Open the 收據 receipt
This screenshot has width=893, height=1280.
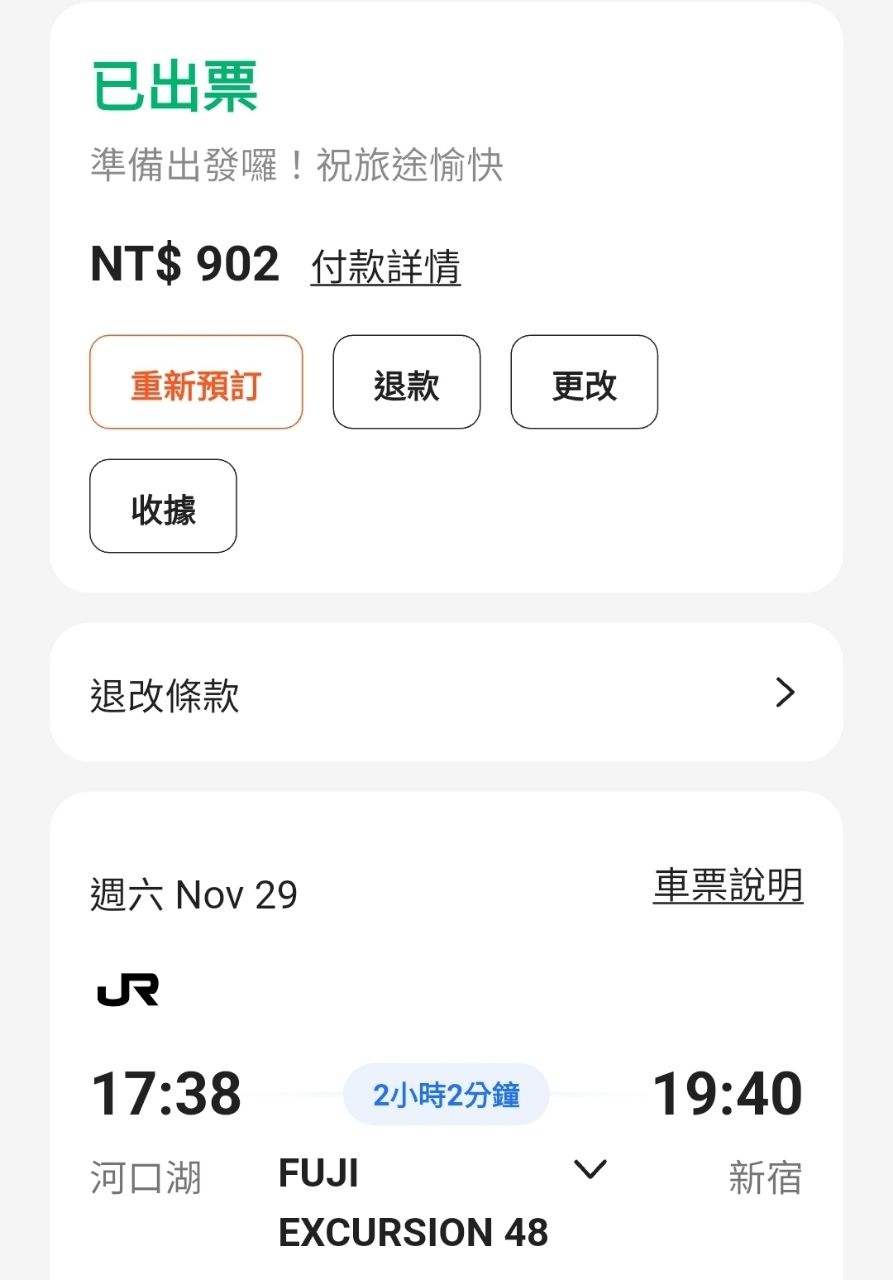point(163,506)
